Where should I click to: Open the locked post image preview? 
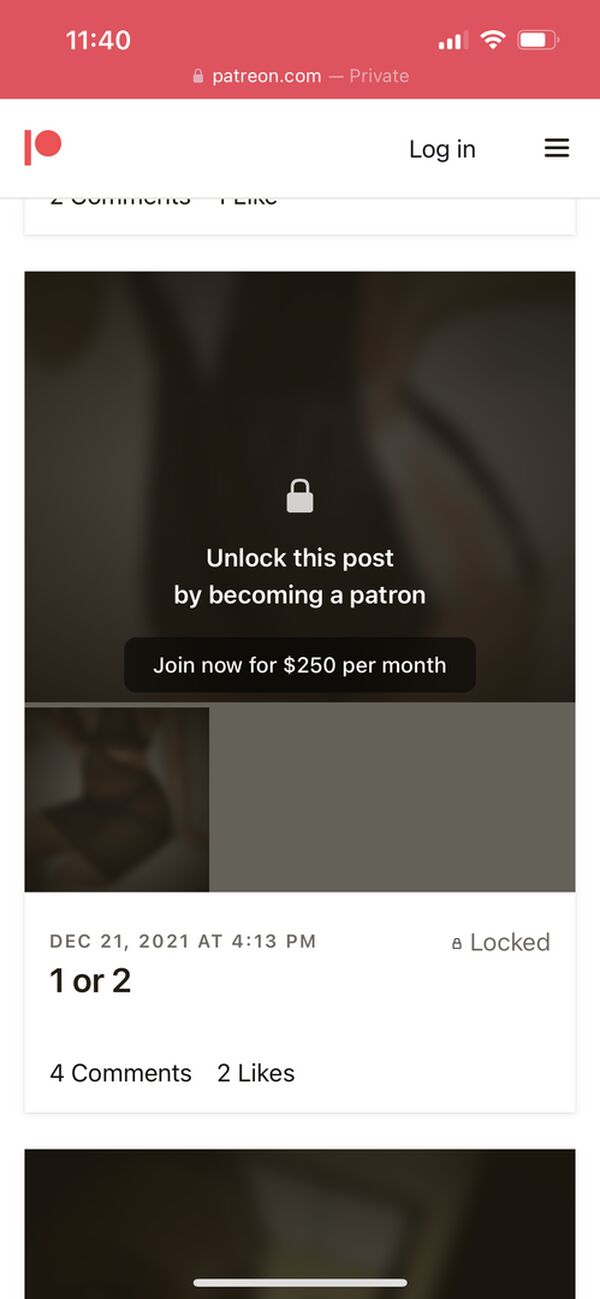[300, 420]
